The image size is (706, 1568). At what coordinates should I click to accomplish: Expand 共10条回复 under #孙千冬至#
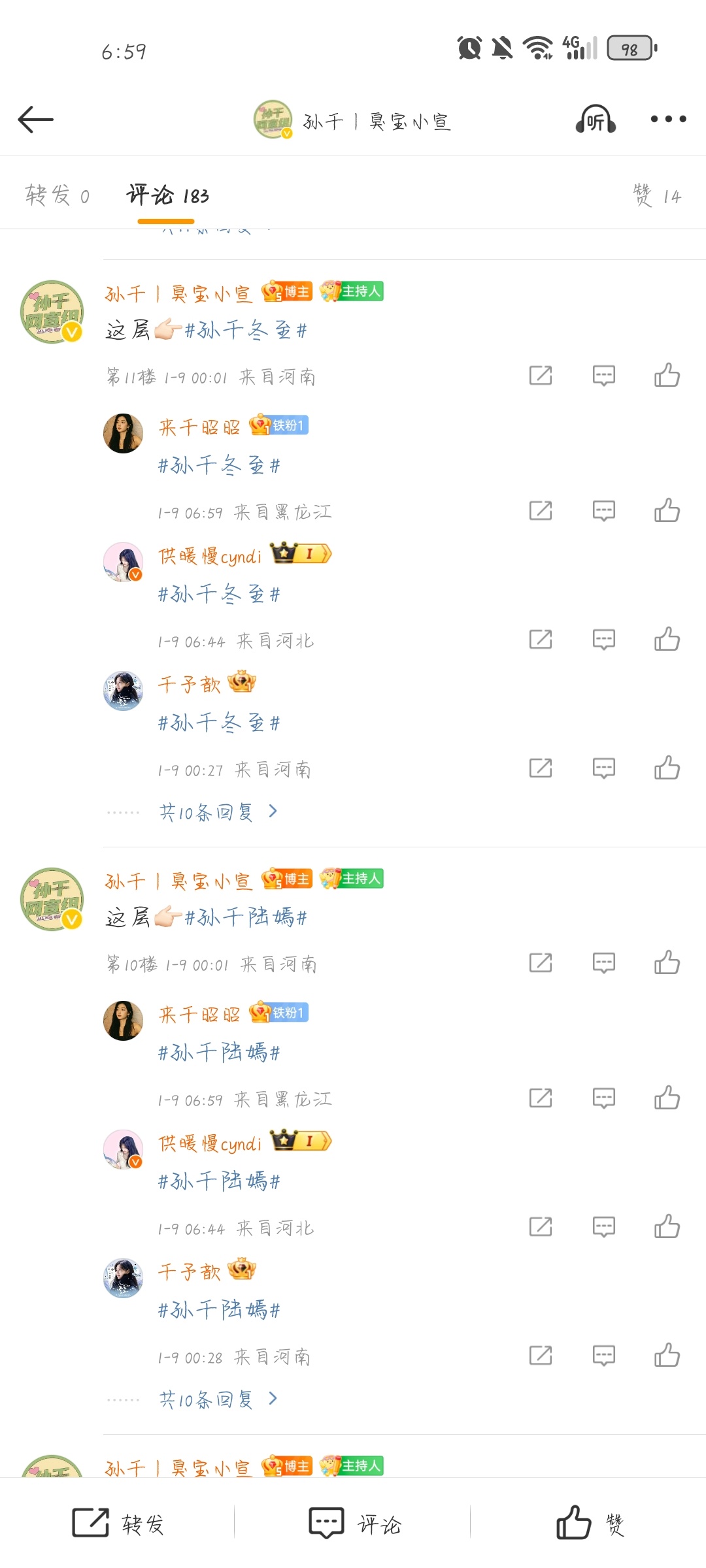[218, 812]
